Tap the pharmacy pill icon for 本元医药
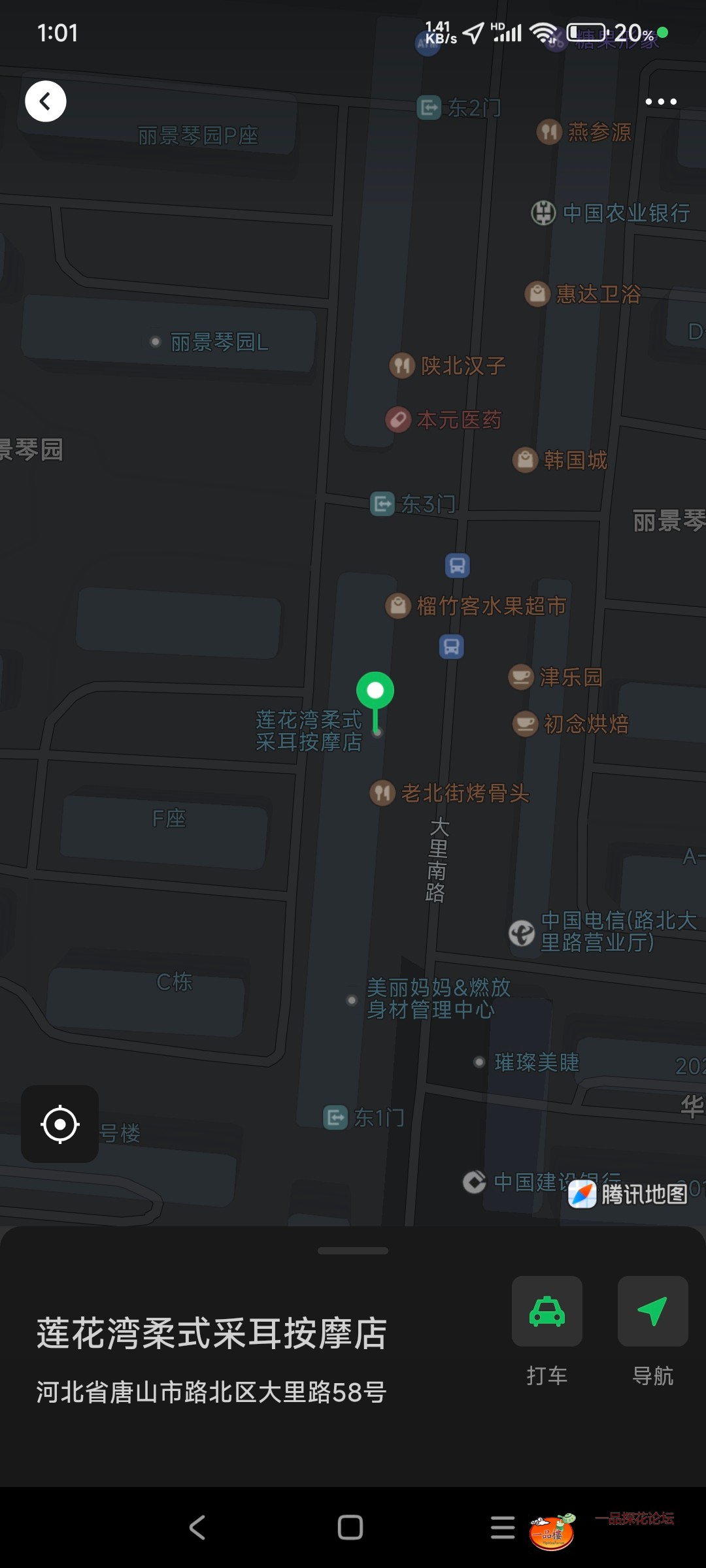 pyautogui.click(x=397, y=420)
